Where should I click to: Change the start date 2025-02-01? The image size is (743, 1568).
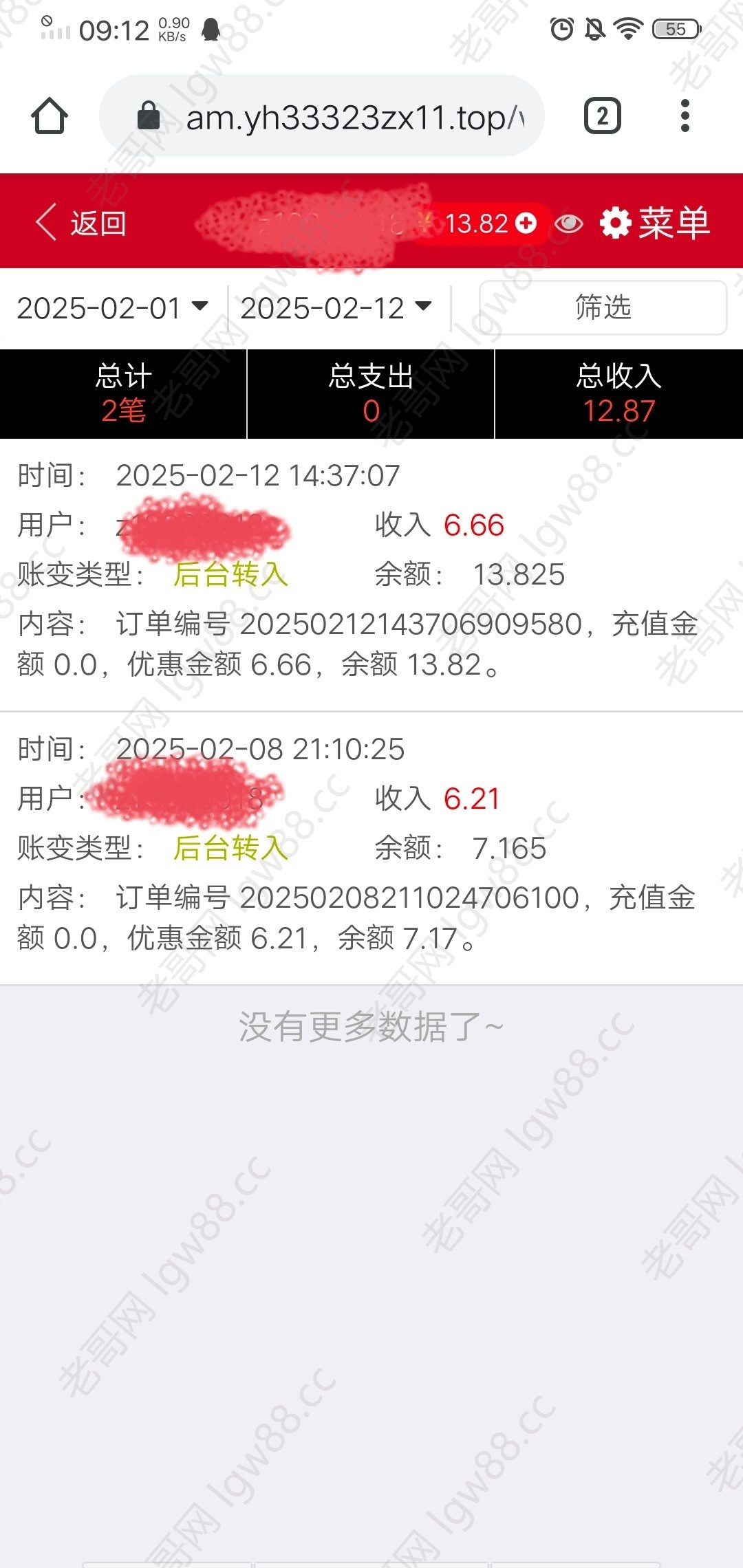coord(113,307)
